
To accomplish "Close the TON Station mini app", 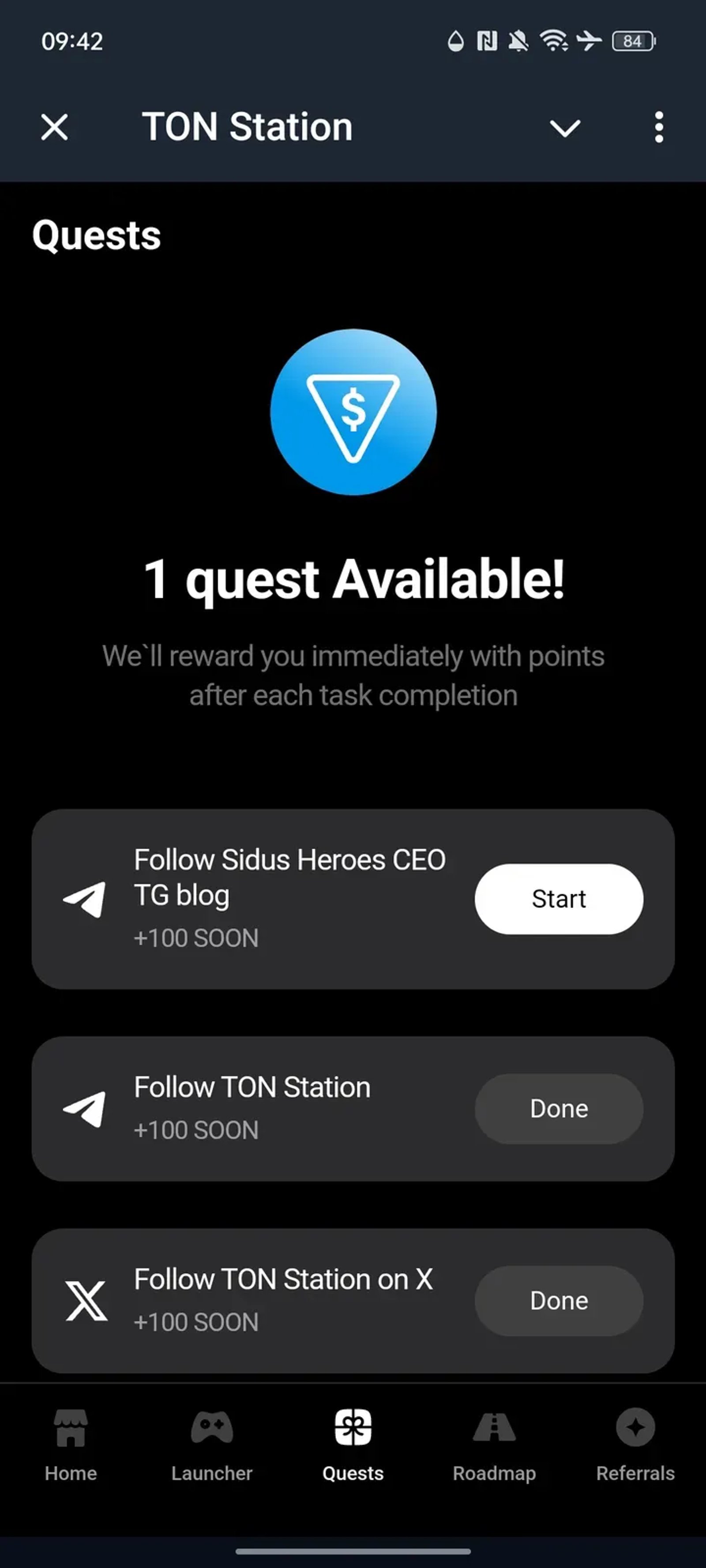I will pyautogui.click(x=53, y=128).
